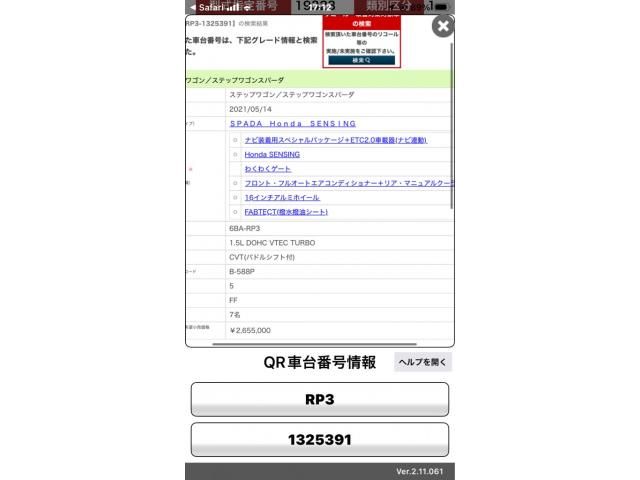Close the search result popup
The width and height of the screenshot is (640, 480).
(x=442, y=26)
